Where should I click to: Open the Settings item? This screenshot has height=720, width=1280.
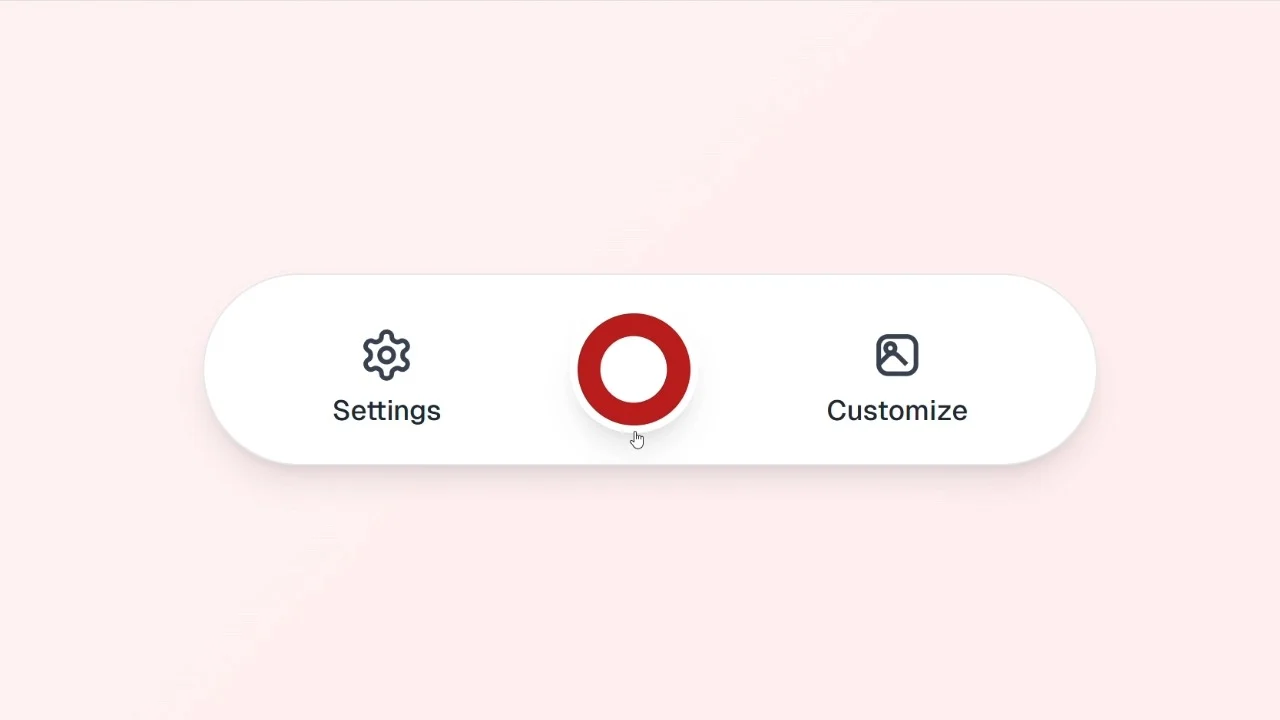click(387, 377)
